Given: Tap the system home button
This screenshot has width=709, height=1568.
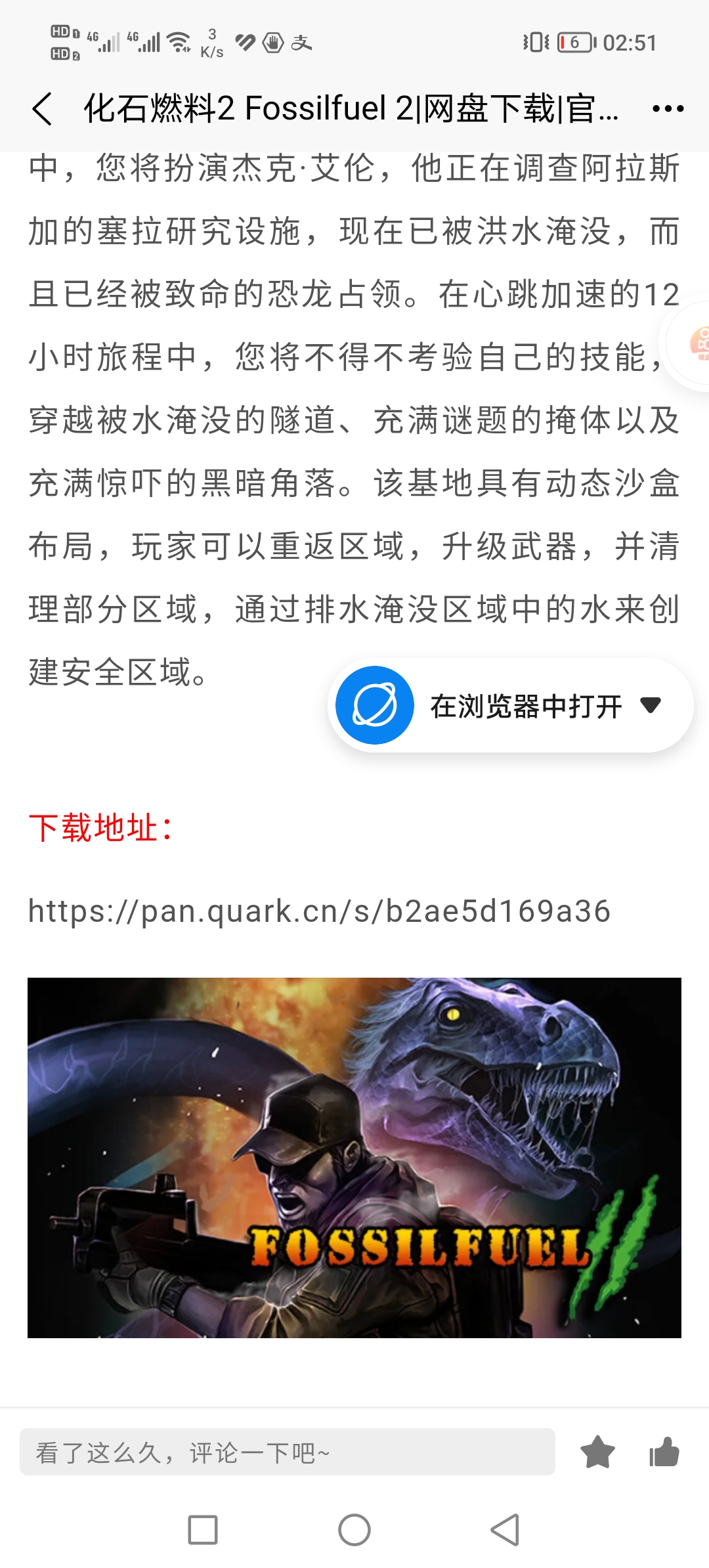Looking at the screenshot, I should click(354, 1530).
